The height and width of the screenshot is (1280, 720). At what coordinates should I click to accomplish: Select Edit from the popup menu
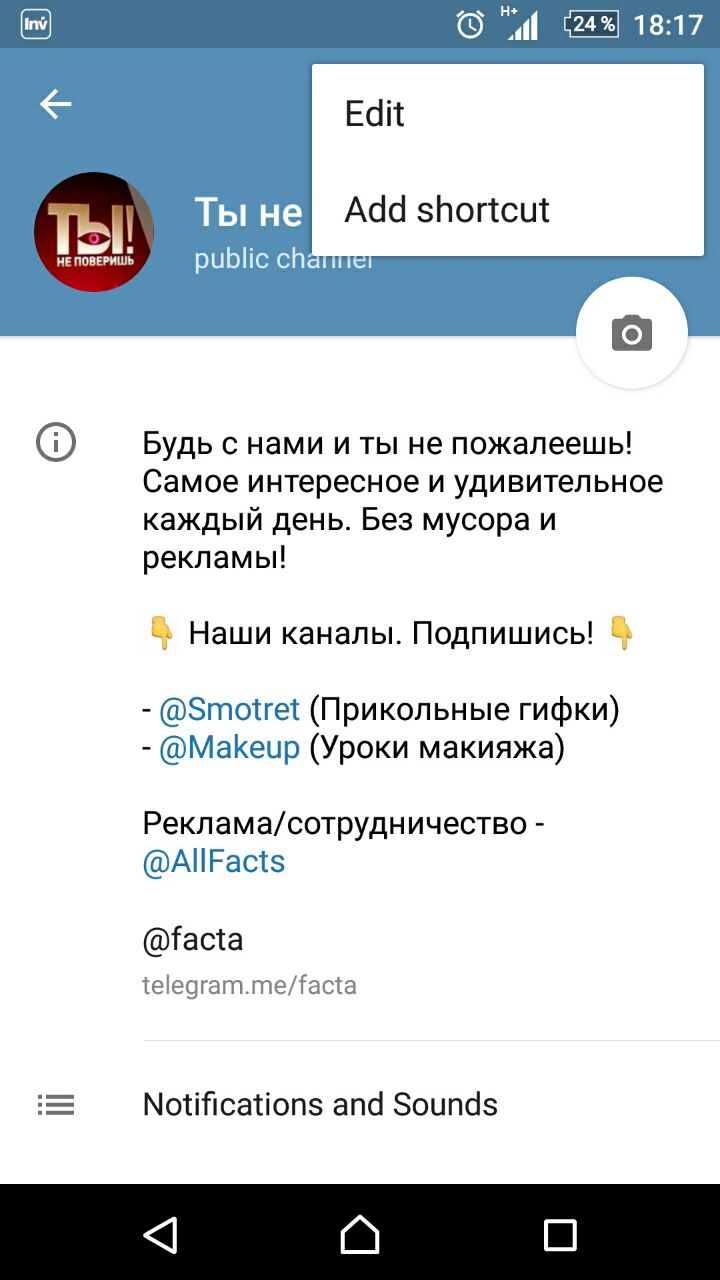tap(375, 114)
